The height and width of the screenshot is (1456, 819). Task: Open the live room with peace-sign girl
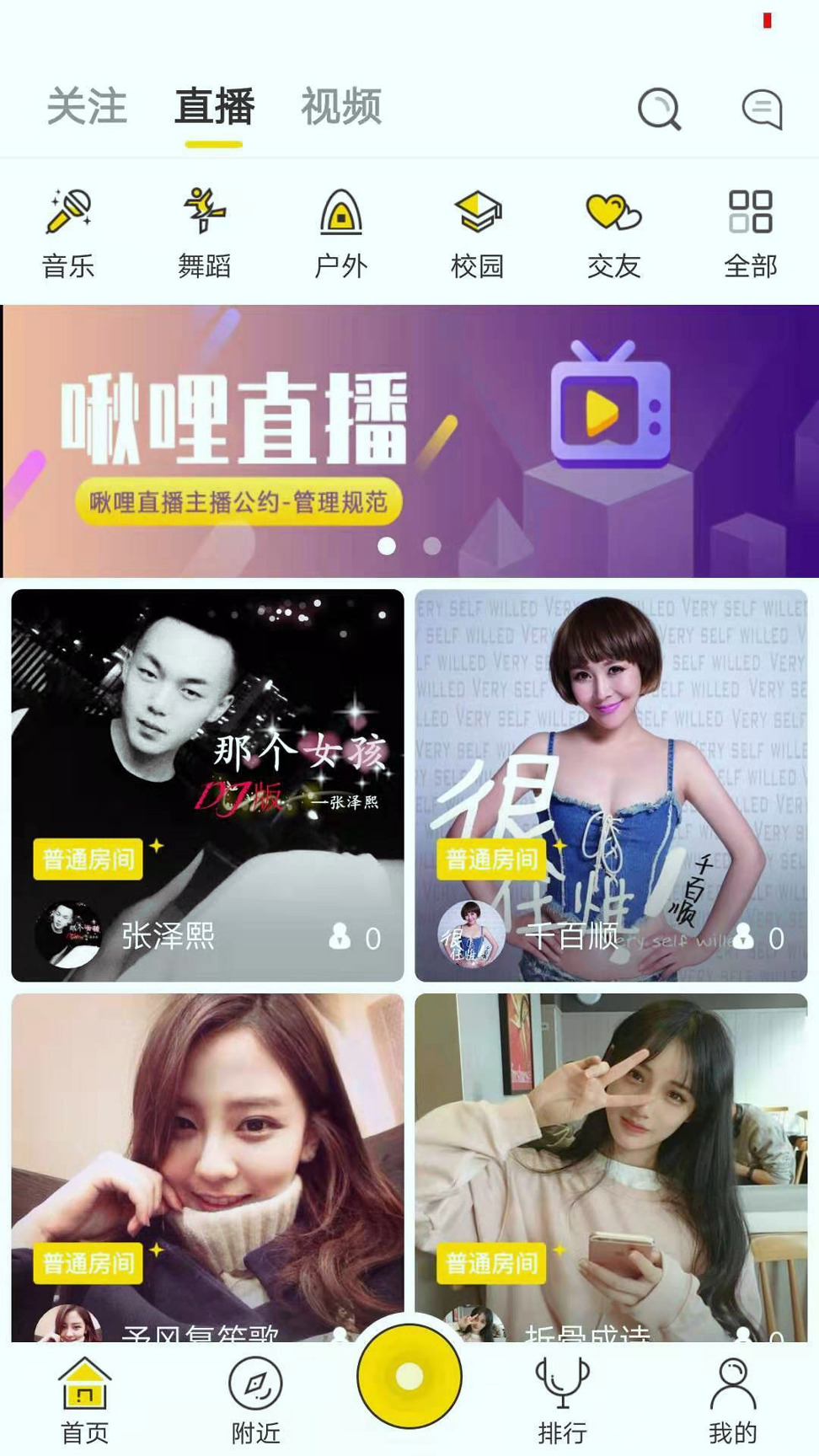611,1163
